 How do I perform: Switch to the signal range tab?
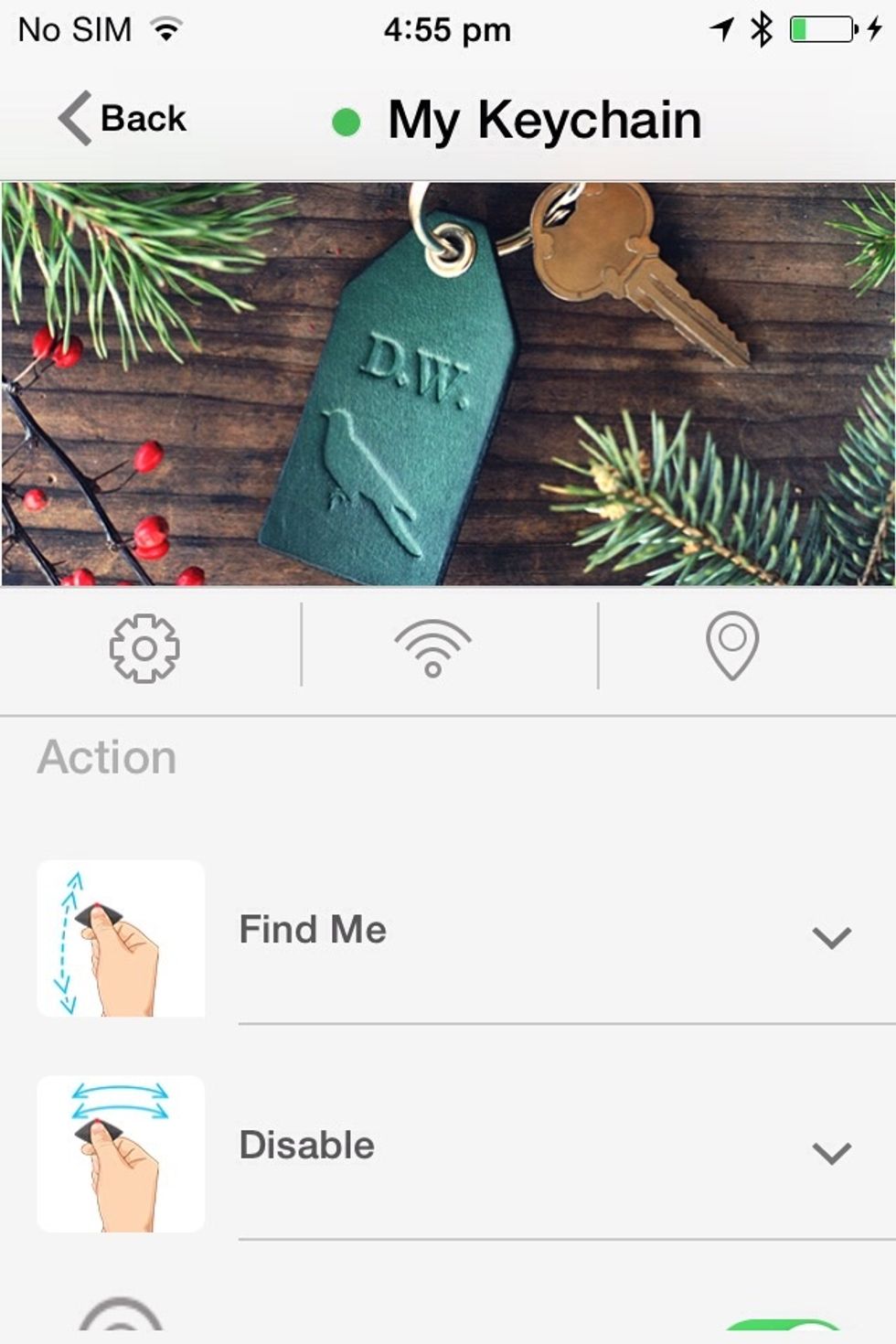(x=432, y=648)
